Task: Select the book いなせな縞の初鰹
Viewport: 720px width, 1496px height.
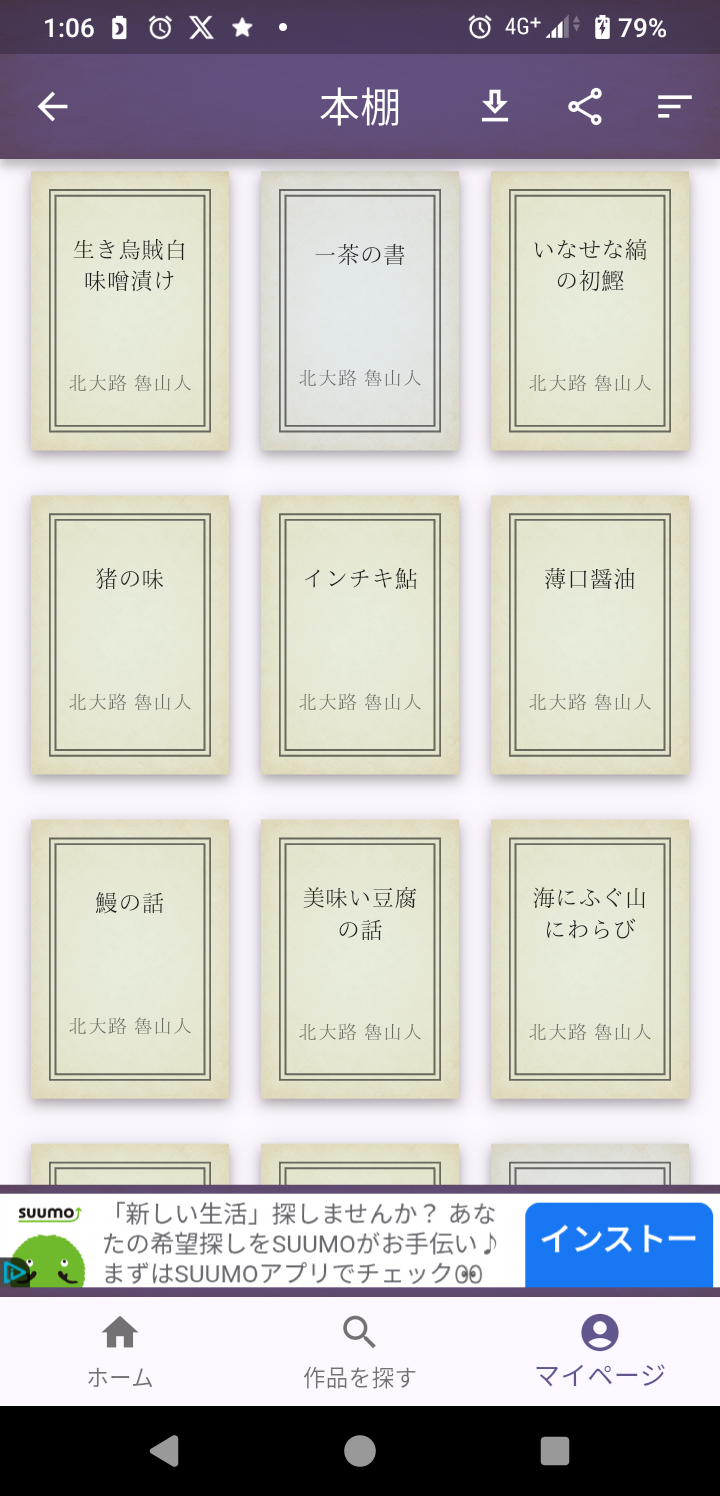Action: (590, 311)
